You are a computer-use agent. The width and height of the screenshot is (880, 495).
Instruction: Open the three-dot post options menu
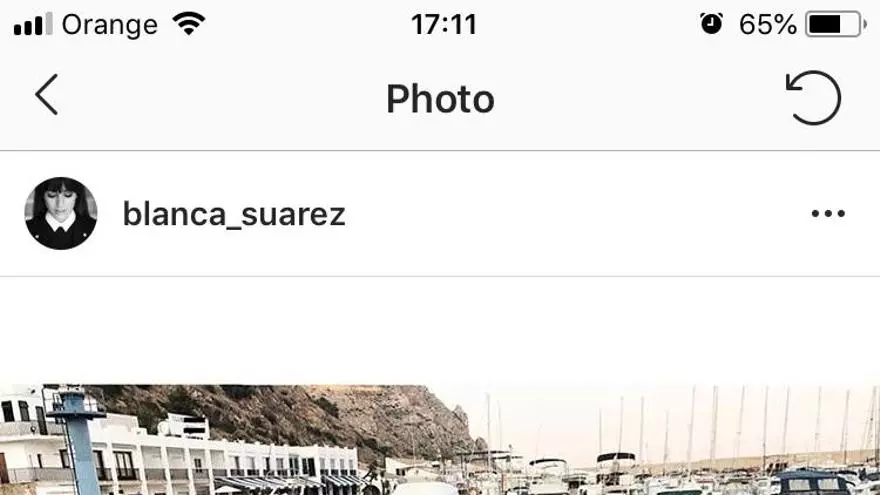(828, 213)
